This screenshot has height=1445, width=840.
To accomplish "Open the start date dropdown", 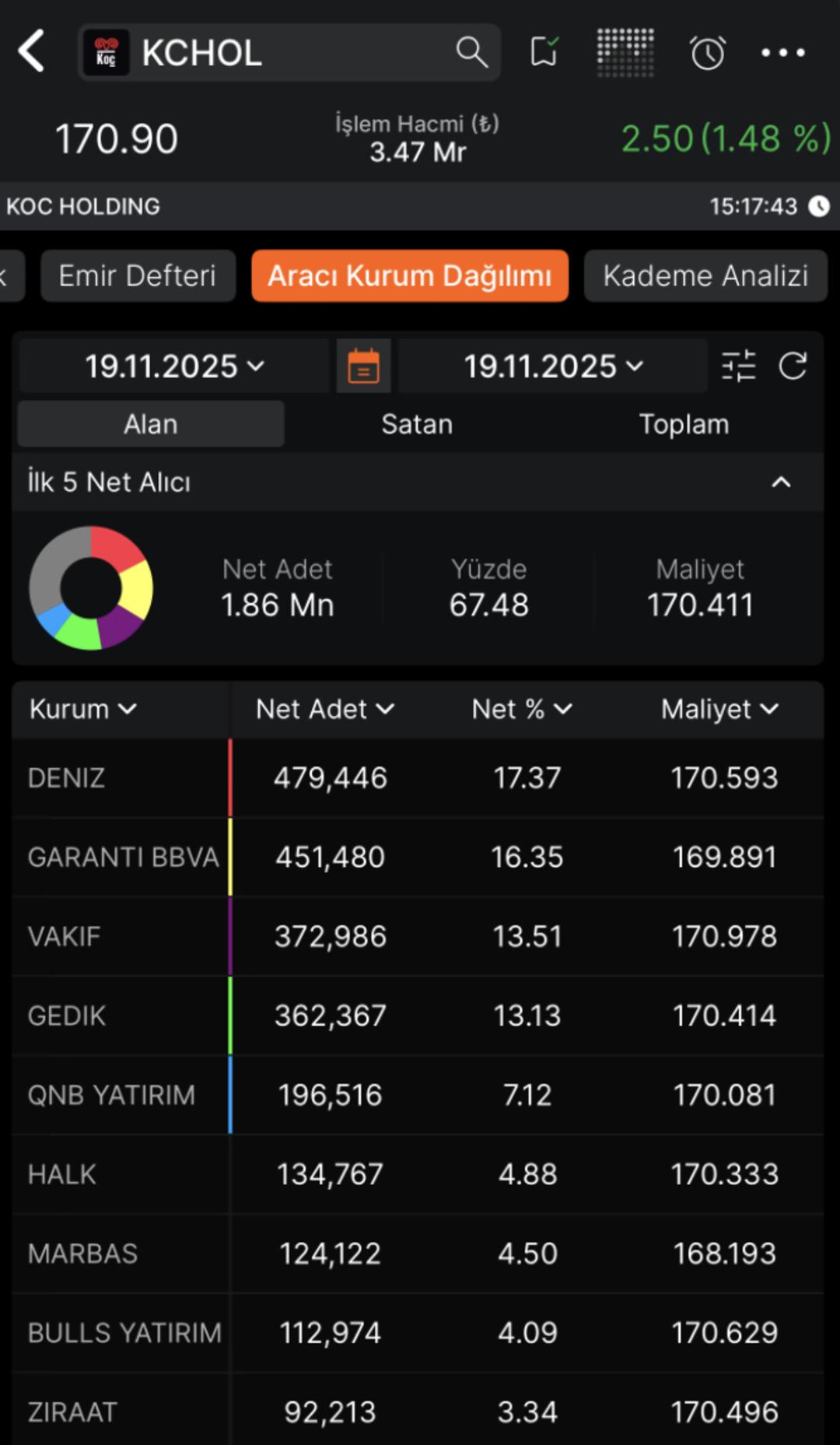I will click(174, 366).
